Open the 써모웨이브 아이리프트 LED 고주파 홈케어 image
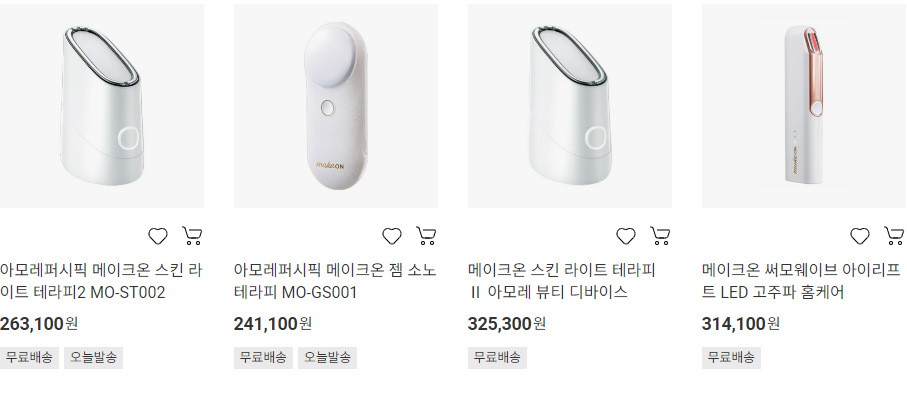Image resolution: width=907 pixels, height=410 pixels. pyautogui.click(x=804, y=106)
